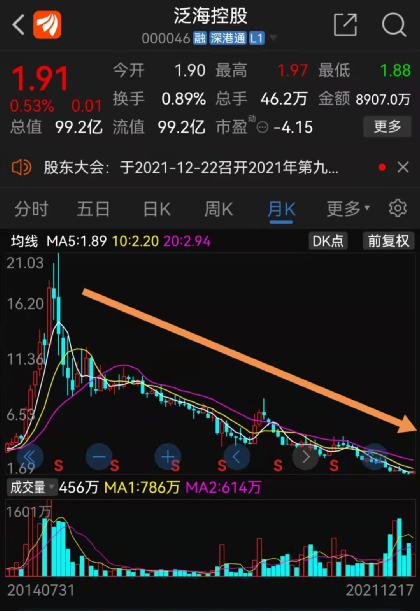
Task: Switch to the 周K tab
Action: 219,209
